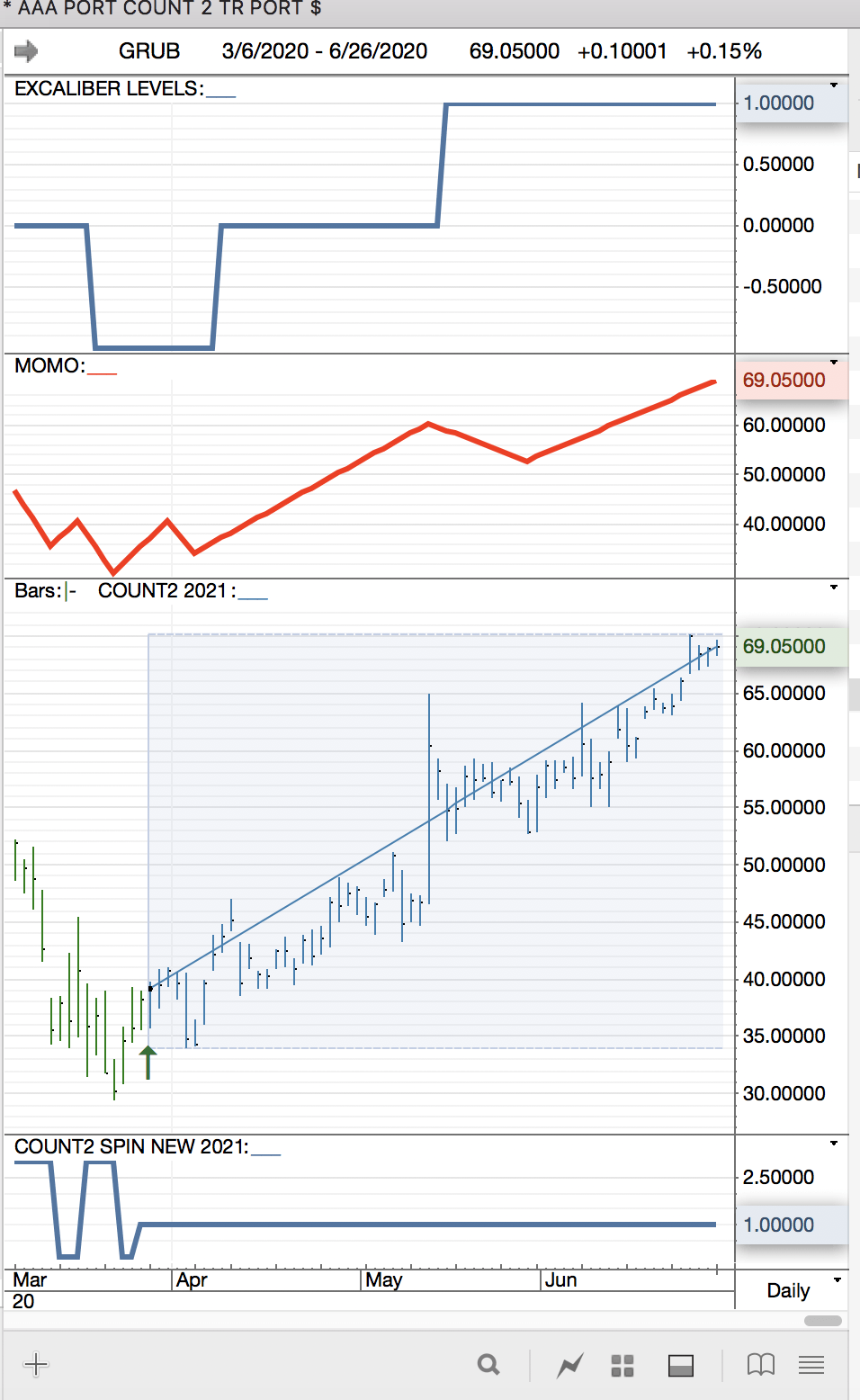Open the Excaliber Levels panel dropdown
This screenshot has width=860, height=1400.
[x=834, y=85]
